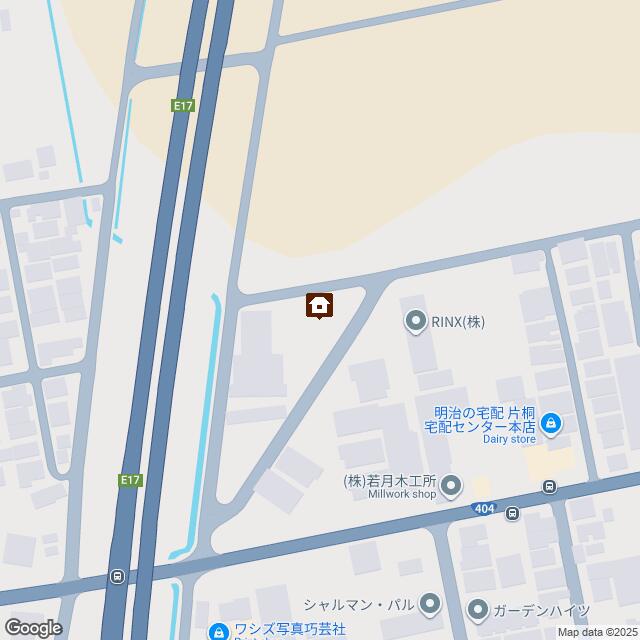Viewport: 640px width, 640px height.
Task: Open the (株)若月木工所 Millwork shop marker
Action: (451, 485)
